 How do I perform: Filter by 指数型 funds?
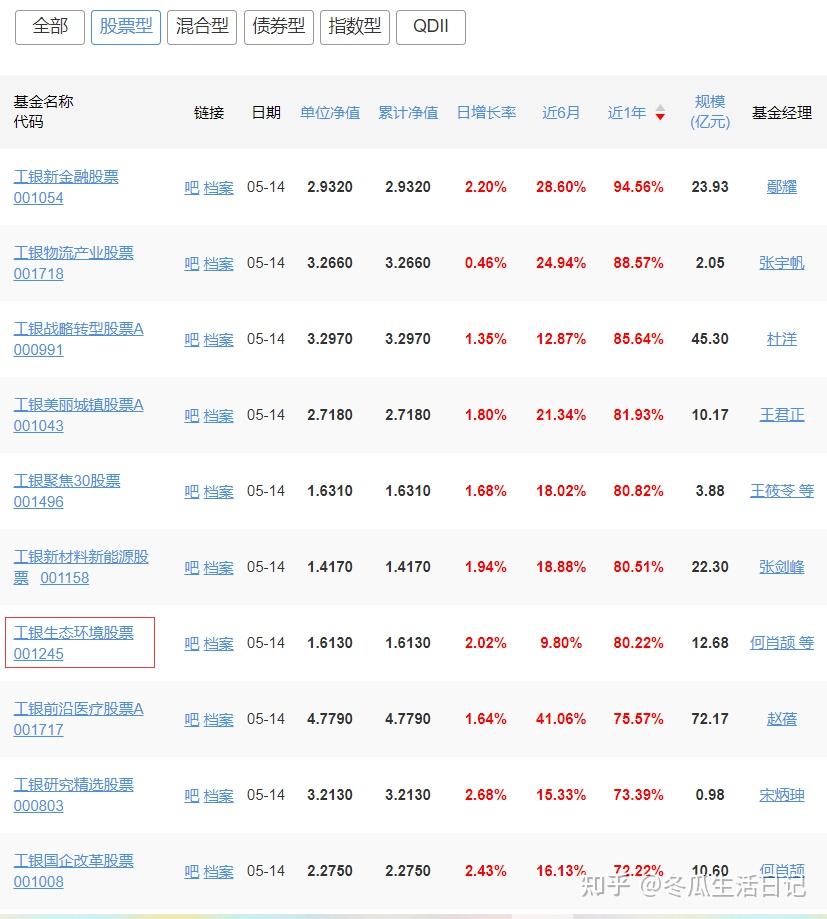[x=355, y=27]
